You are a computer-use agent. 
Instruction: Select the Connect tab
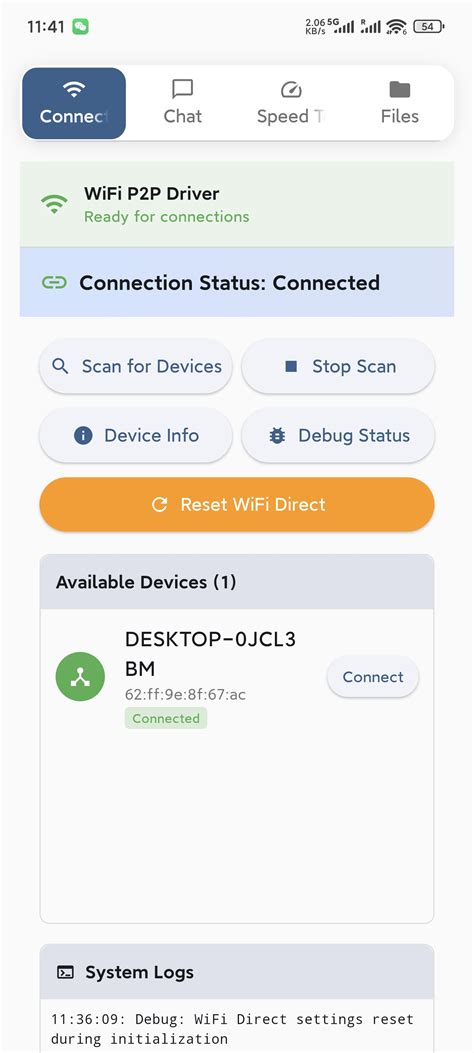tap(74, 103)
